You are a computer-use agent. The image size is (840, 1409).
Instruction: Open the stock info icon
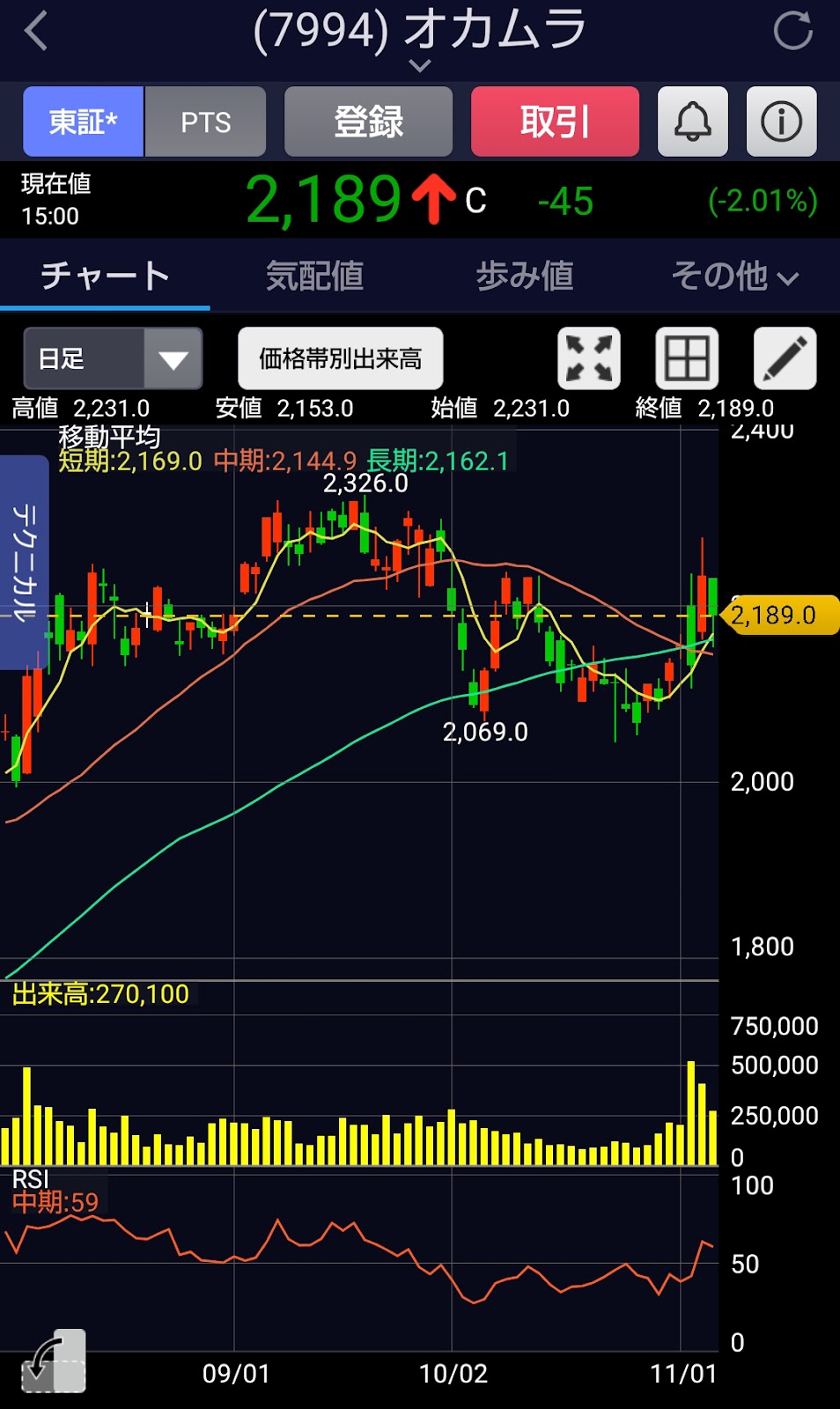pyautogui.click(x=782, y=122)
